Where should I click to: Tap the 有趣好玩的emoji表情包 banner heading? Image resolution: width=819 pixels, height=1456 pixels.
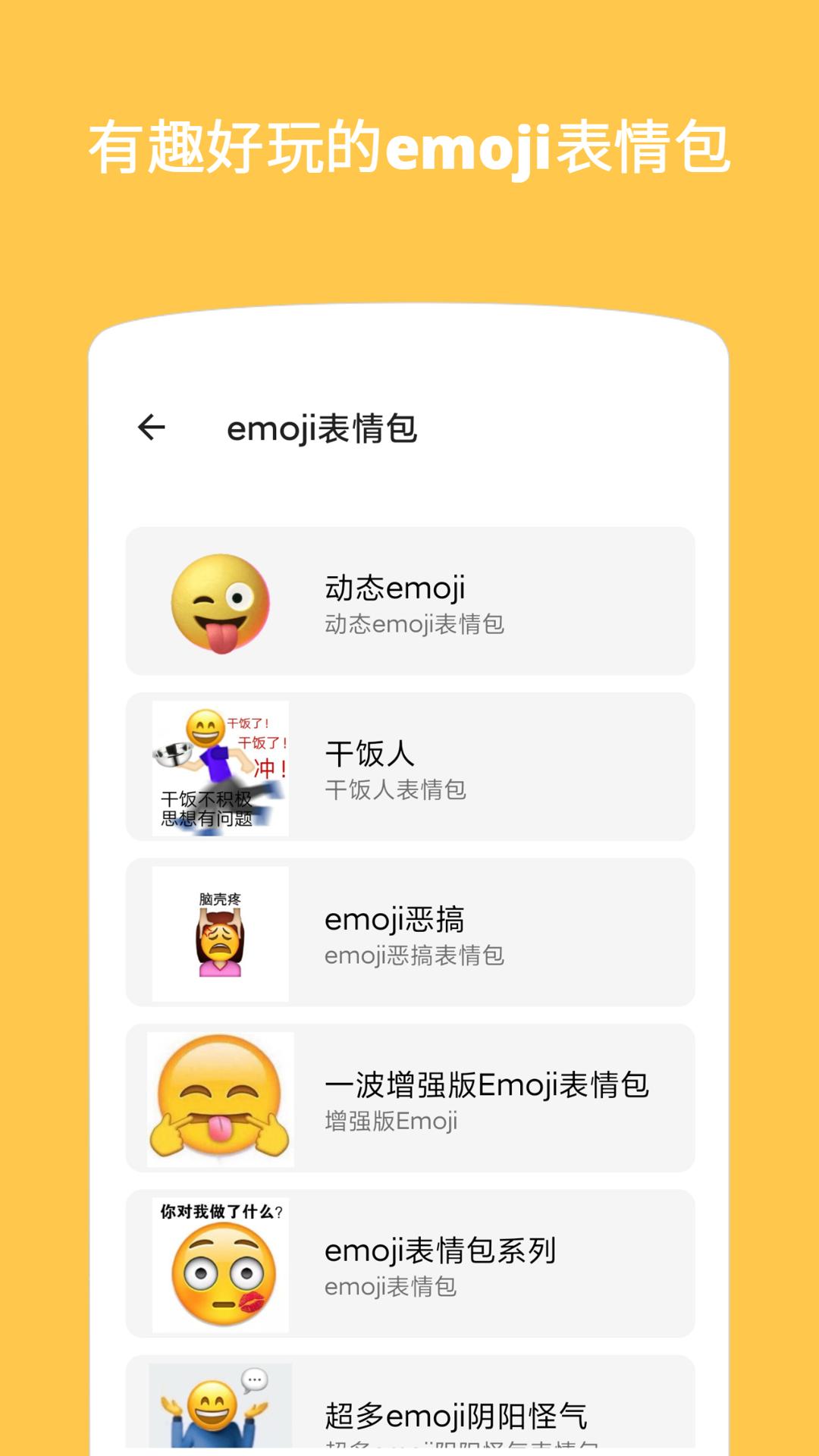click(x=409, y=146)
